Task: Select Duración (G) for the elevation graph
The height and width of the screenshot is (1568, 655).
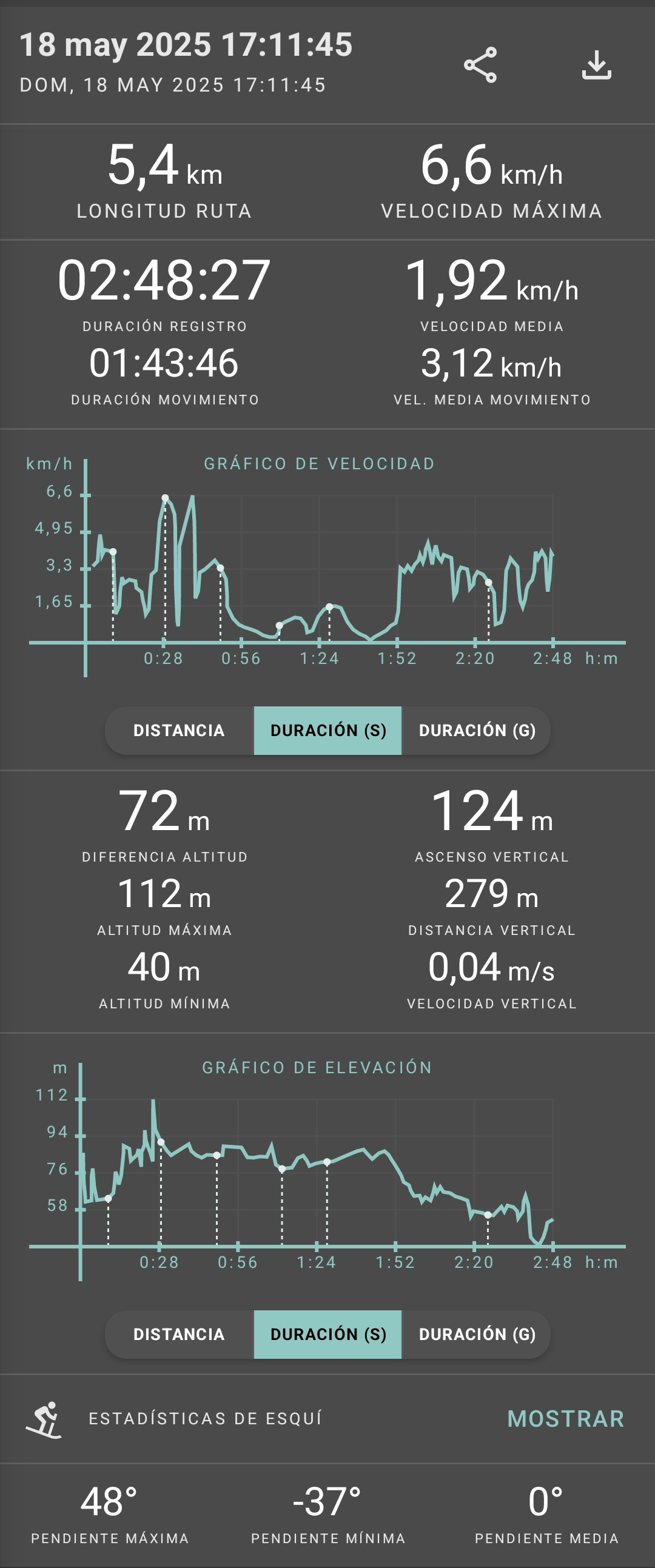Action: click(x=477, y=1335)
